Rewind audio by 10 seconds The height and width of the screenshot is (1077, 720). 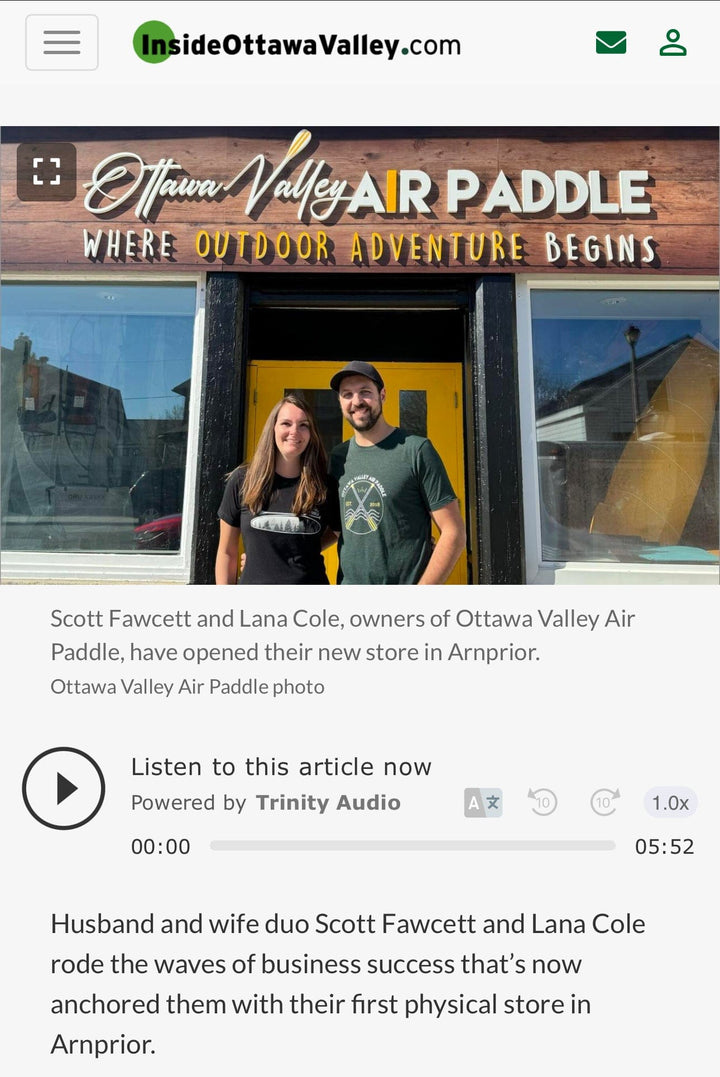542,802
